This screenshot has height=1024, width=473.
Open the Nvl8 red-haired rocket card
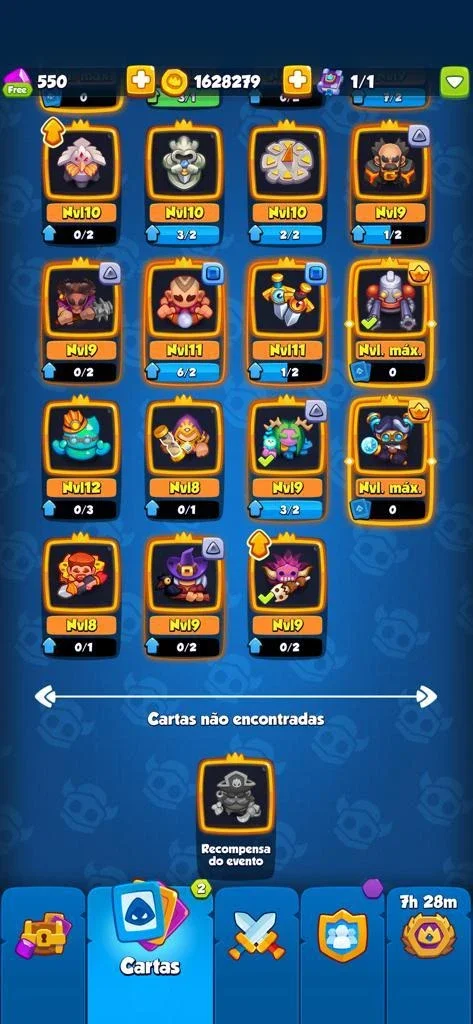(82, 596)
